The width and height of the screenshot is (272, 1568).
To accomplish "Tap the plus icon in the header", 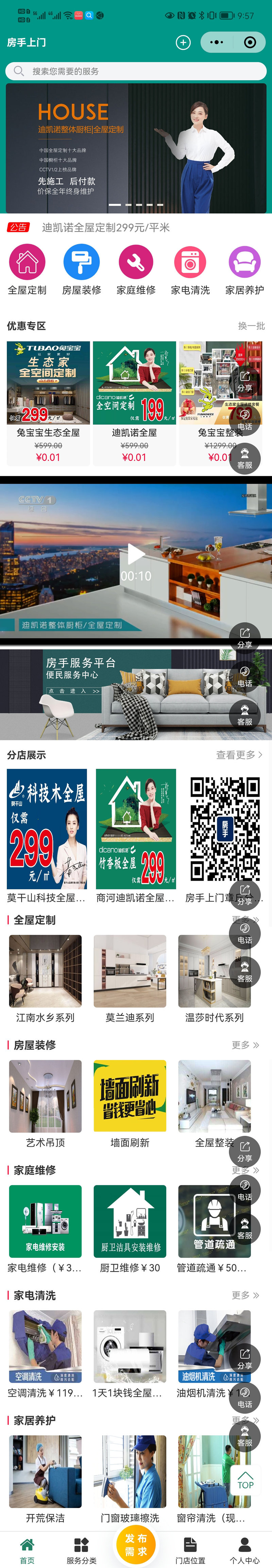I will [183, 42].
